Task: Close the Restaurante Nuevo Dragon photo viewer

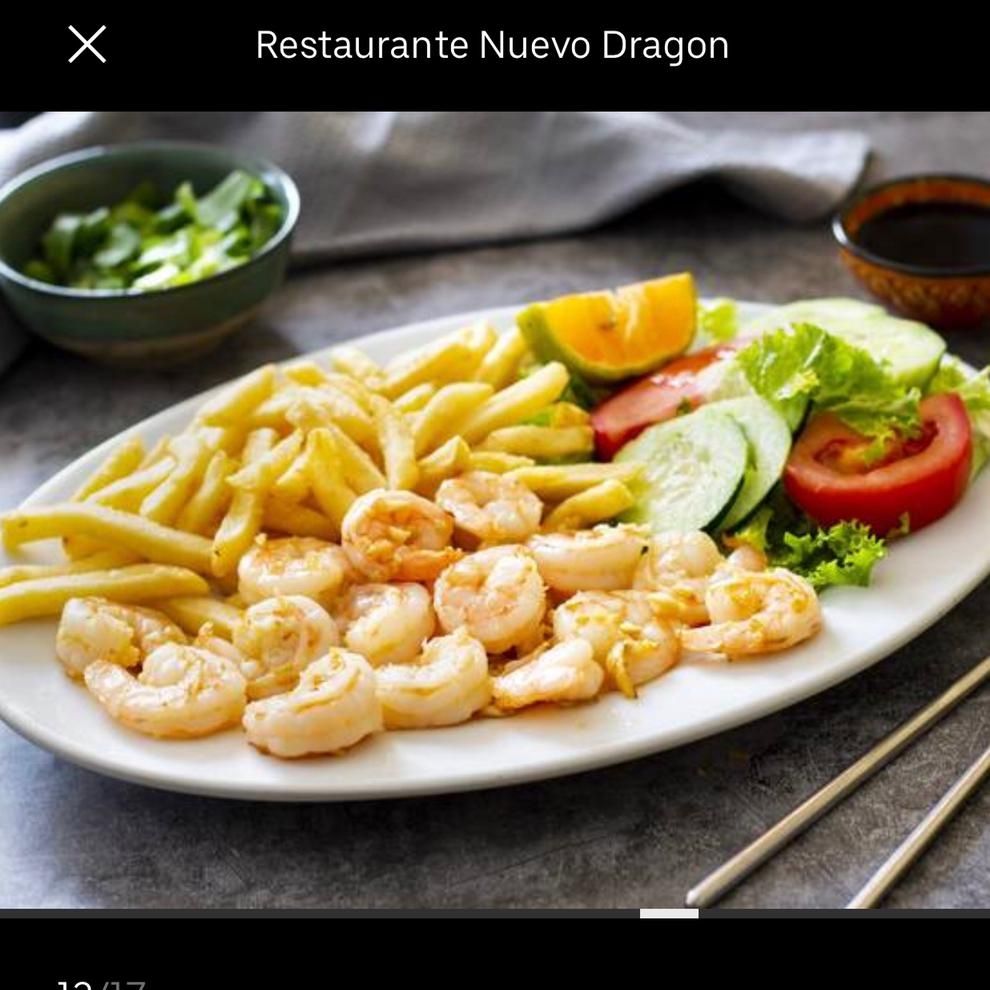Action: click(87, 45)
